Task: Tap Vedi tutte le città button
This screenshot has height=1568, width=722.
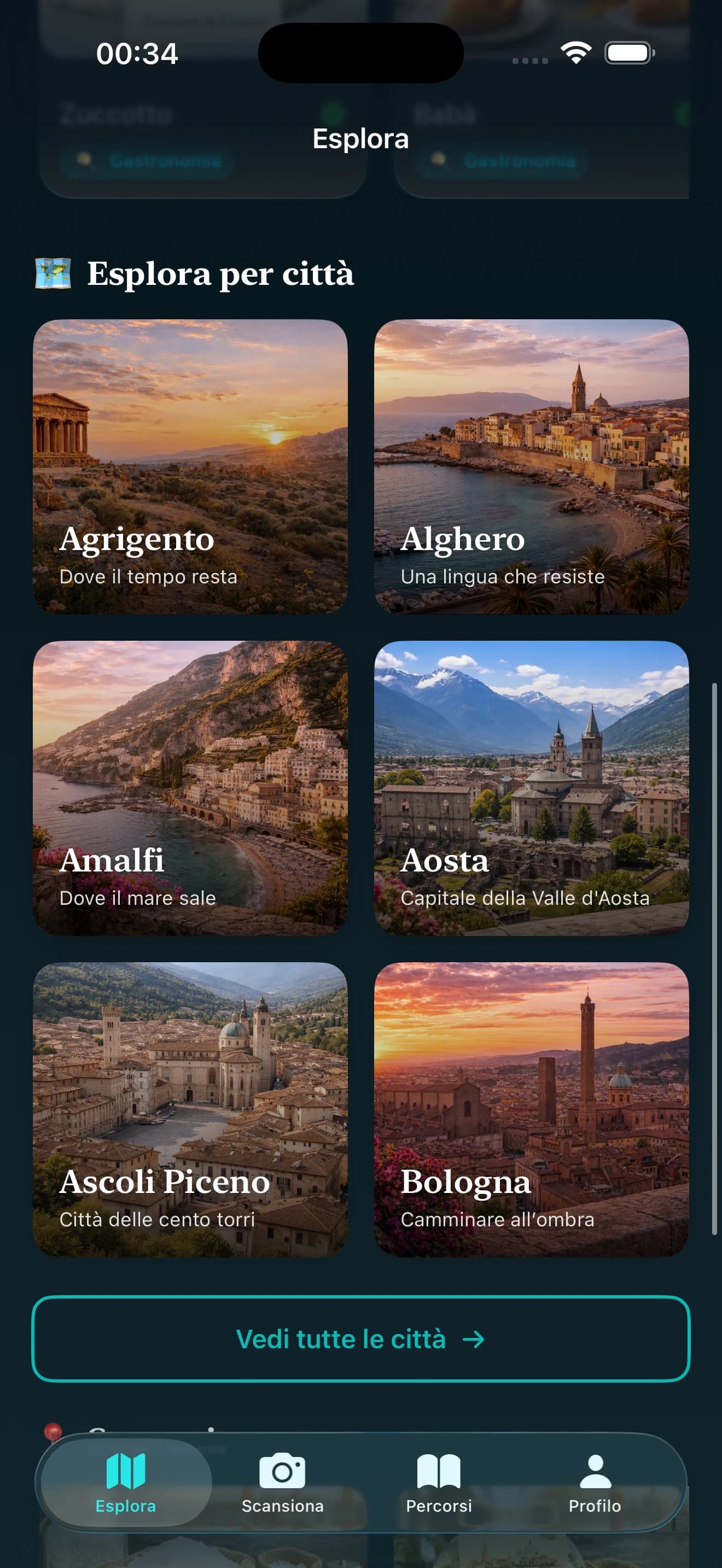Action: 360,1339
